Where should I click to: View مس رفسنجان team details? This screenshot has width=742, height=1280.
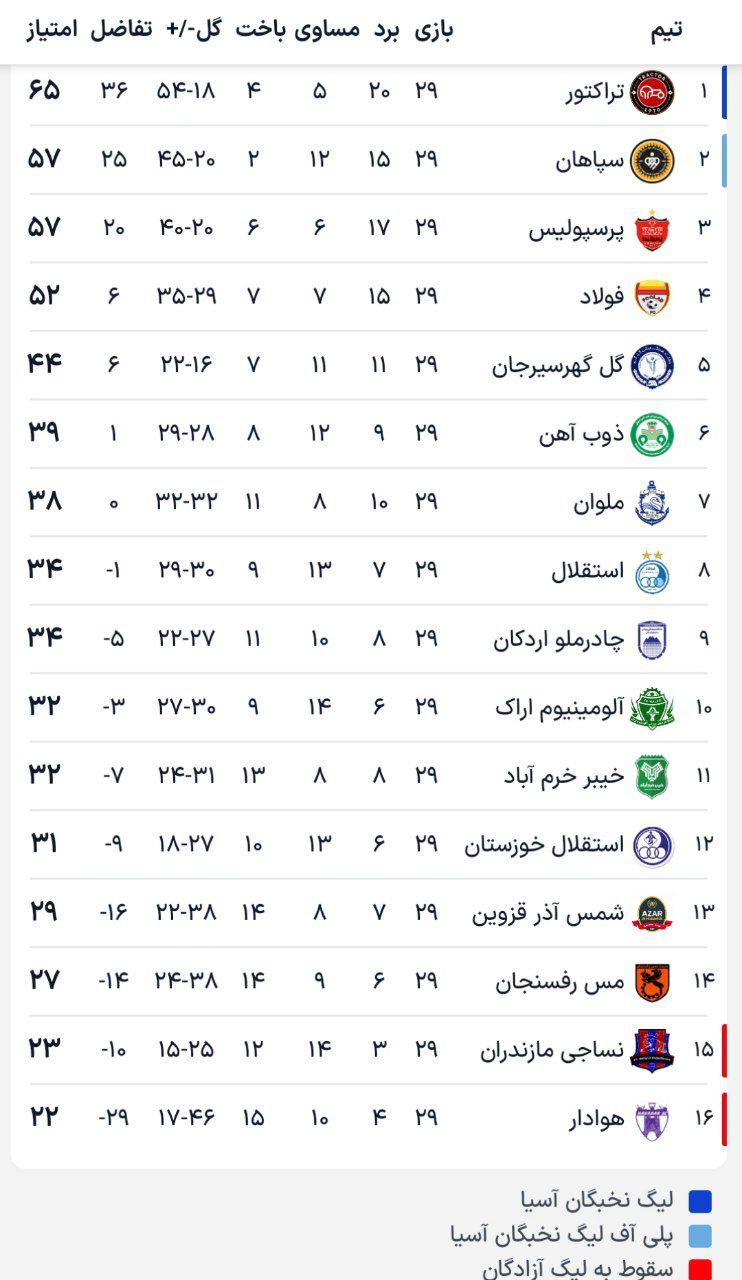[370, 981]
